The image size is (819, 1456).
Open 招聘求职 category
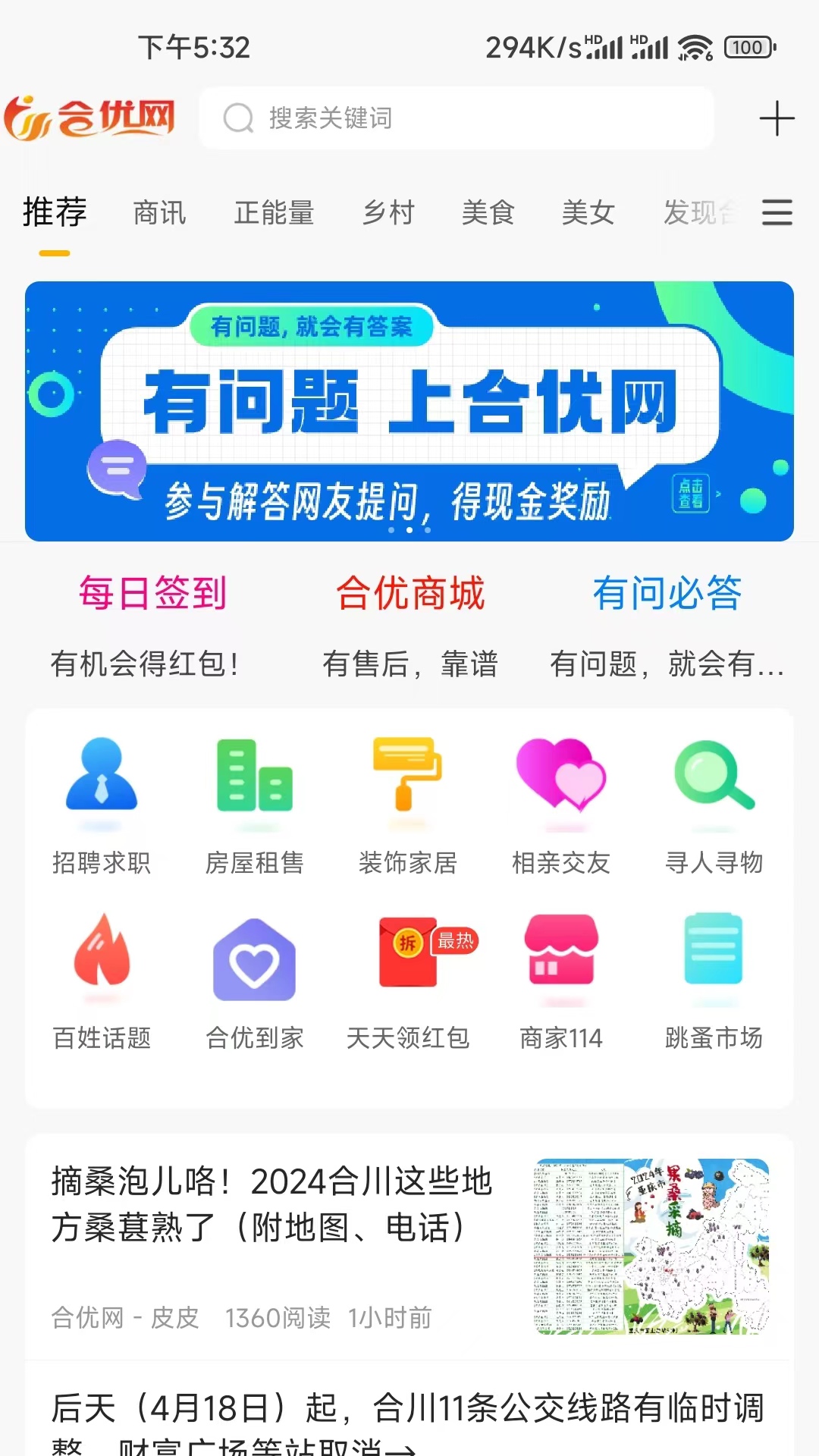coord(102,805)
